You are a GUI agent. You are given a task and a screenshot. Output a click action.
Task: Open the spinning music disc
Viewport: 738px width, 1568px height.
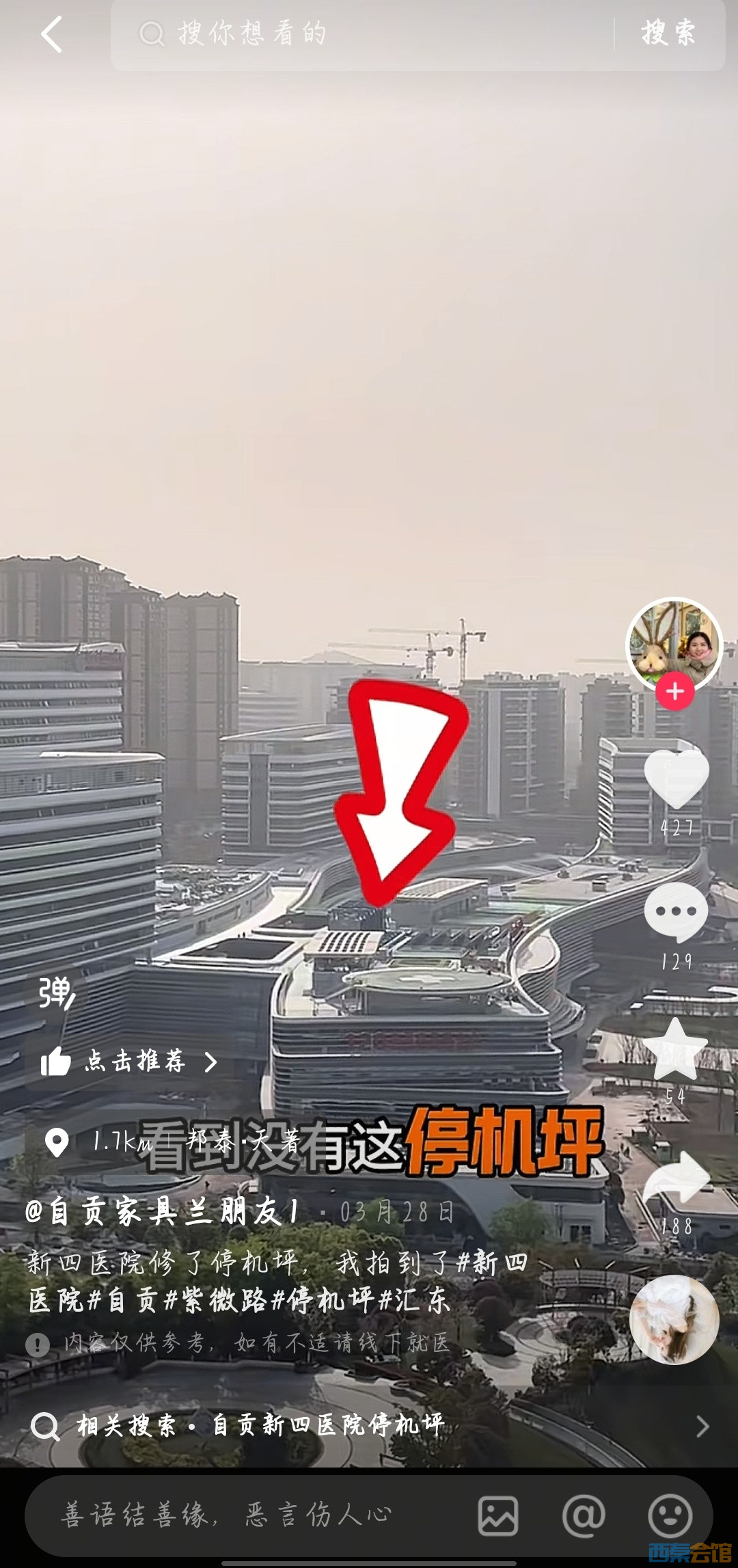[674, 1319]
